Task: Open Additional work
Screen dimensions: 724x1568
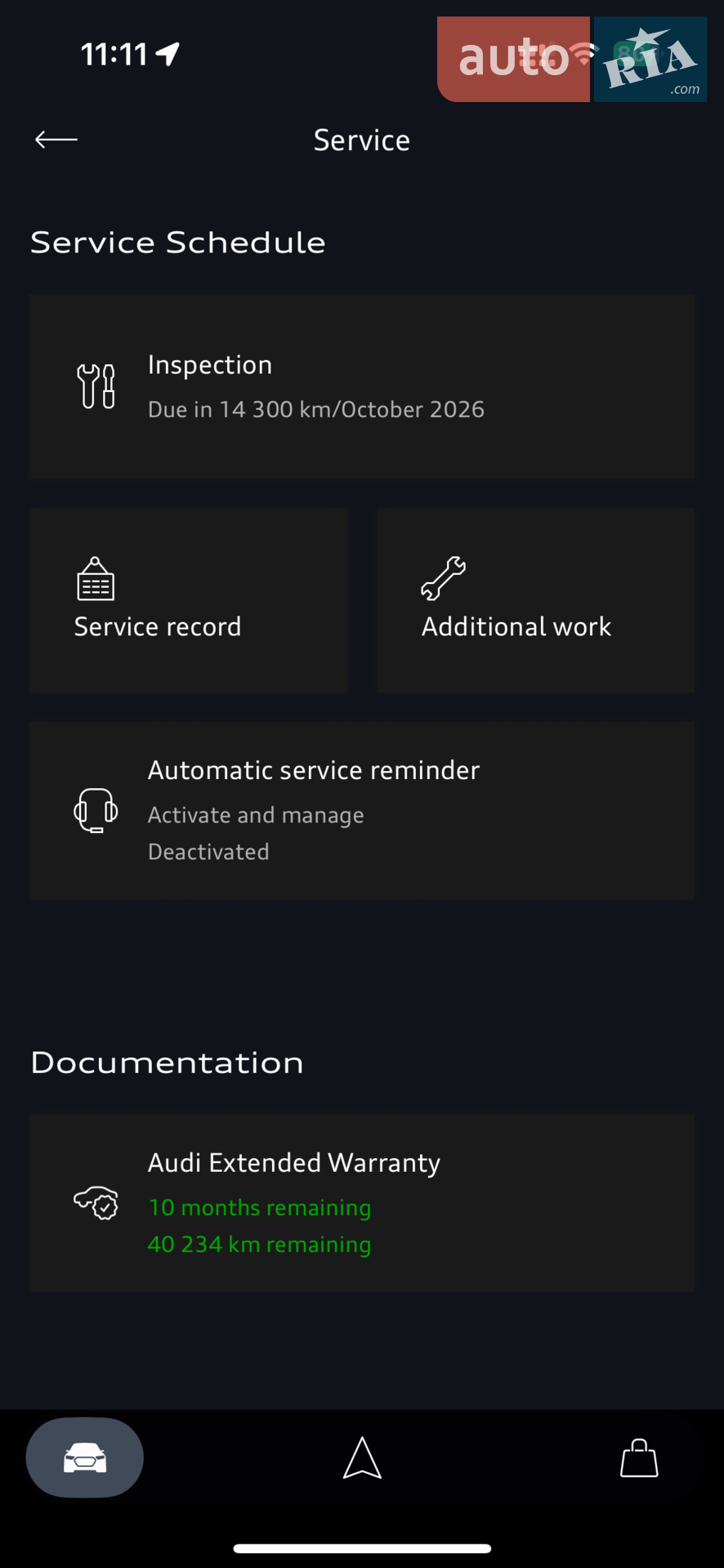Action: tap(536, 600)
